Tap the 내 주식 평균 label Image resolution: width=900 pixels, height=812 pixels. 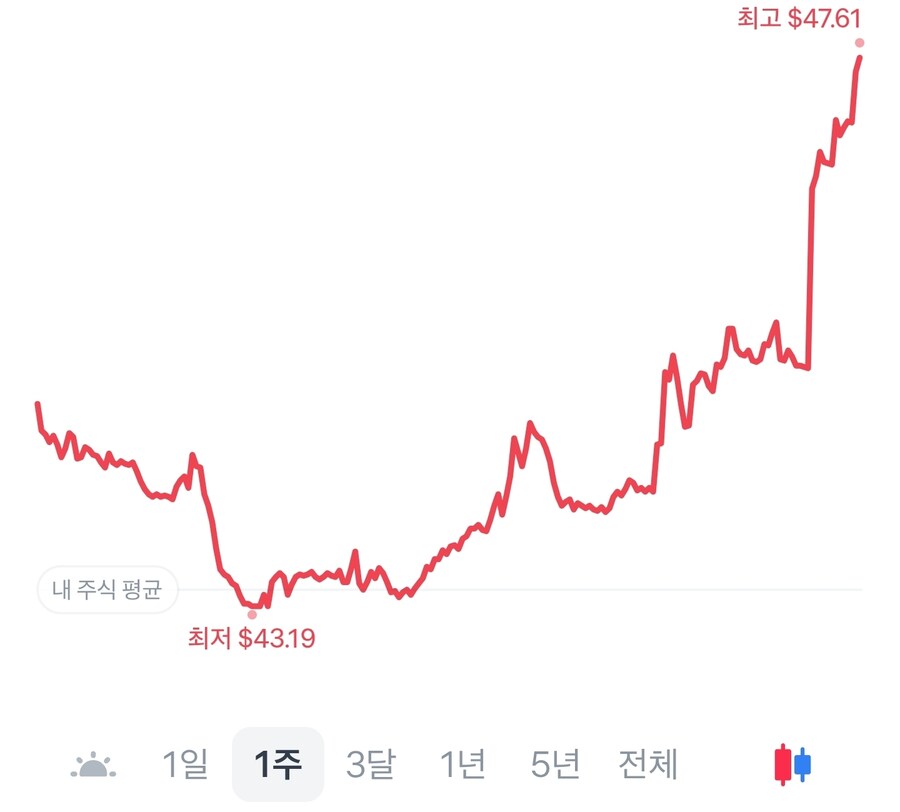point(107,590)
